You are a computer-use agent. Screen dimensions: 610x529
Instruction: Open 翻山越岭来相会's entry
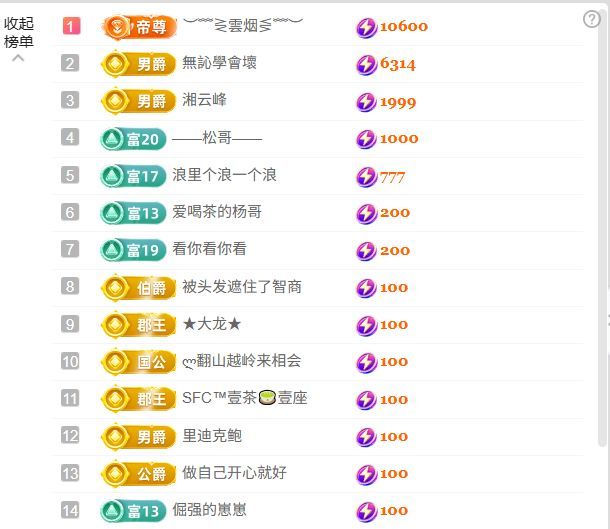tap(241, 361)
